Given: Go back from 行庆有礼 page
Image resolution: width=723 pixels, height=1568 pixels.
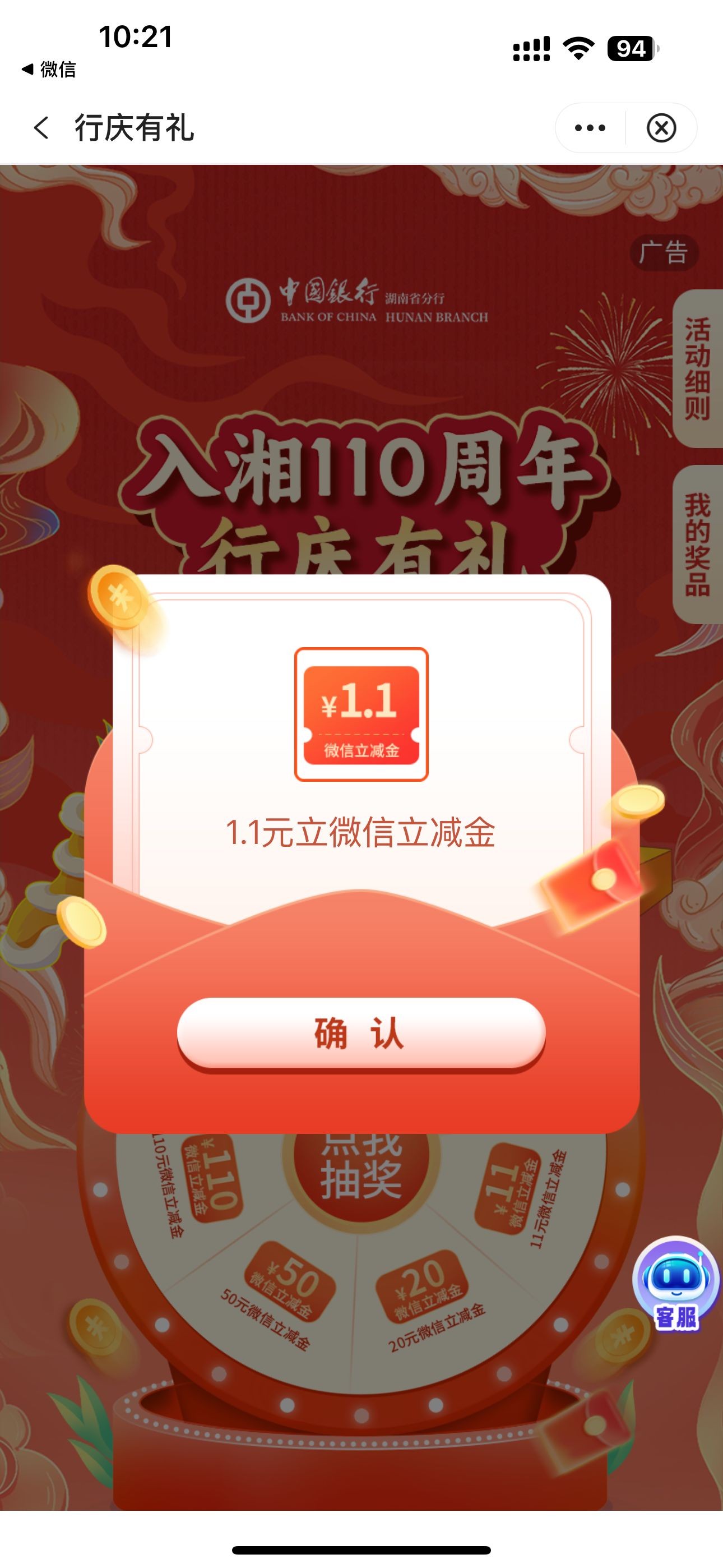Looking at the screenshot, I should tap(41, 128).
